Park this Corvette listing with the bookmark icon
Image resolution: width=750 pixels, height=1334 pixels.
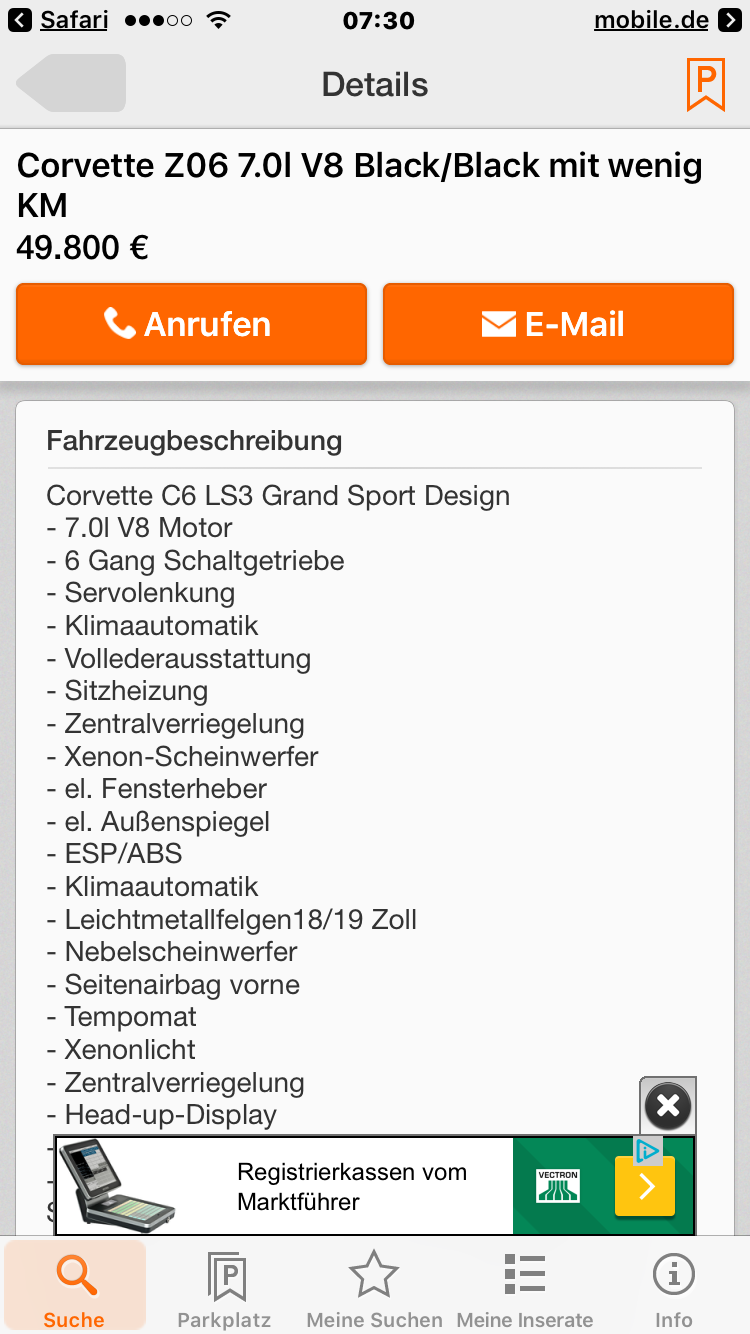[705, 84]
